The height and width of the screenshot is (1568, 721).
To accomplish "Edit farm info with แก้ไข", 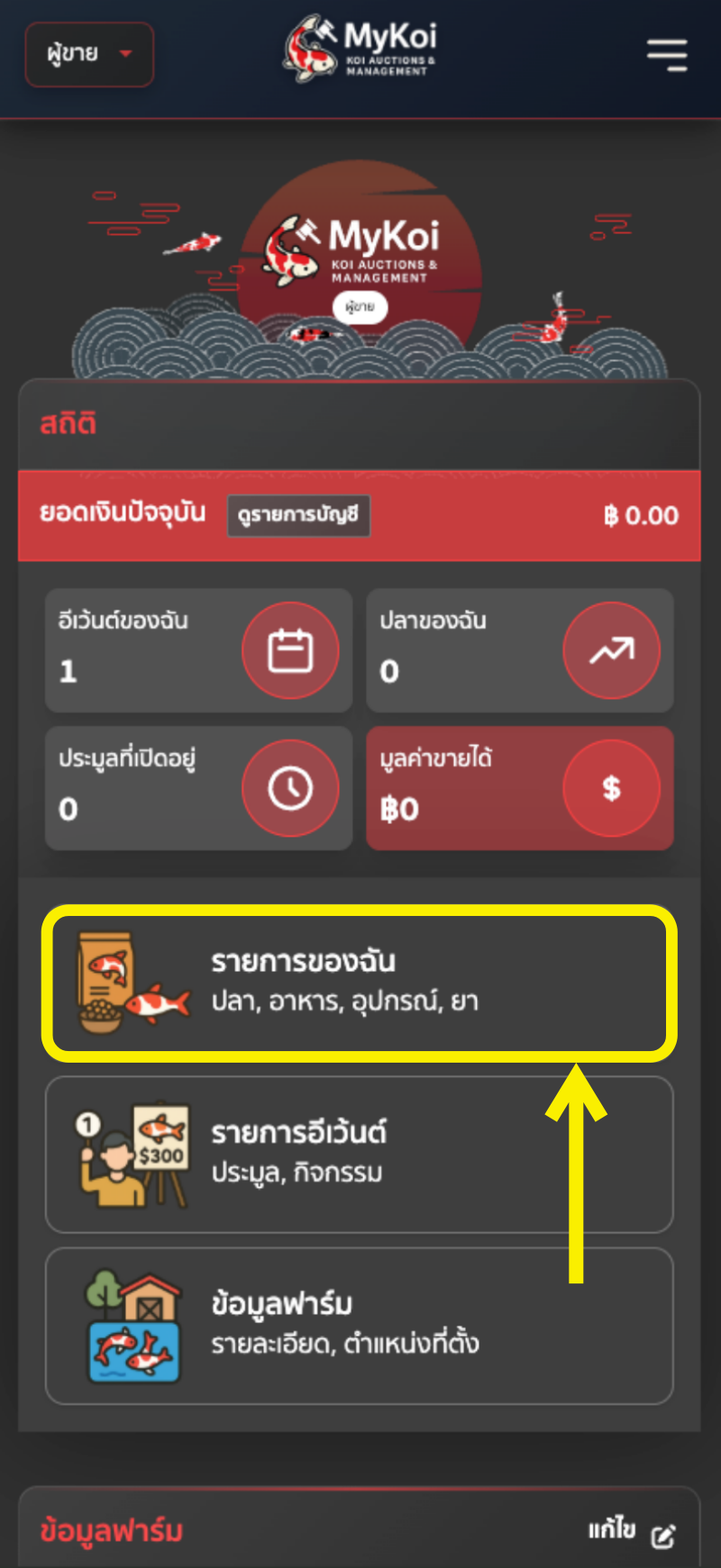I will [632, 1532].
